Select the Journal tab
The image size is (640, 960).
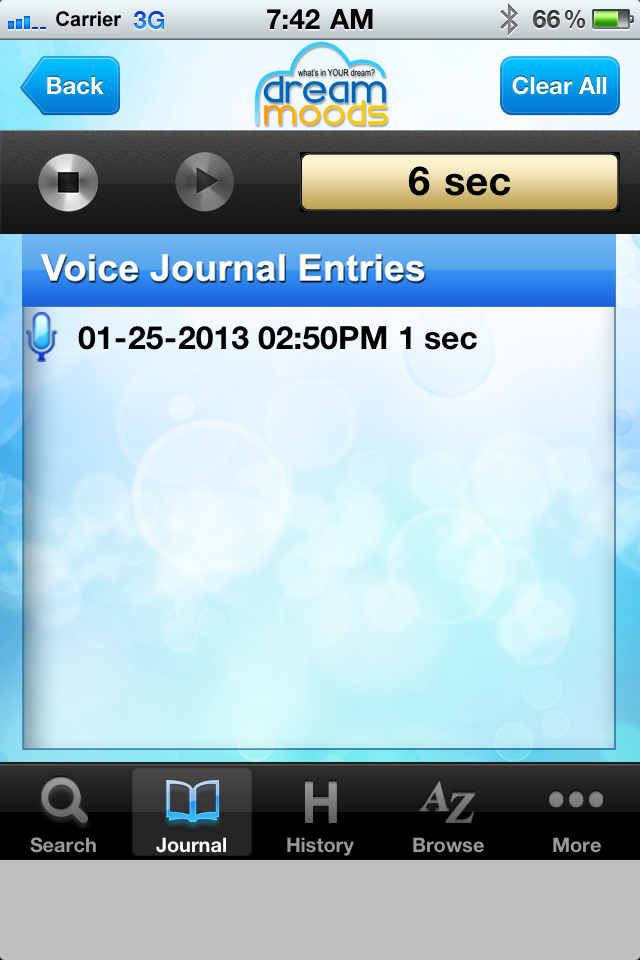coord(191,815)
